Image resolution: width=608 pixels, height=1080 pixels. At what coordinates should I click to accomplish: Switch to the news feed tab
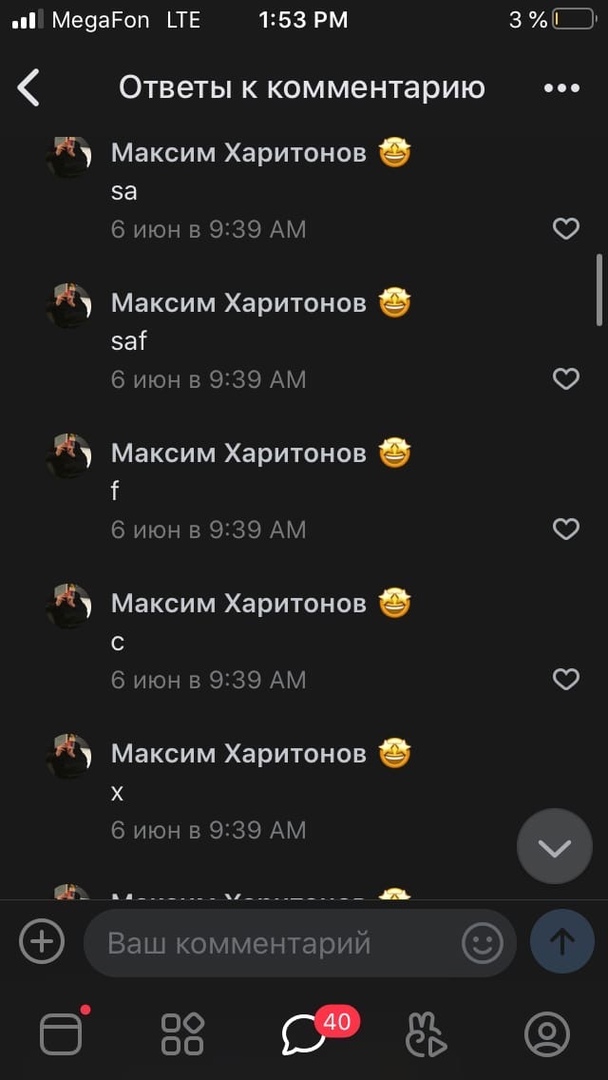coord(61,1034)
